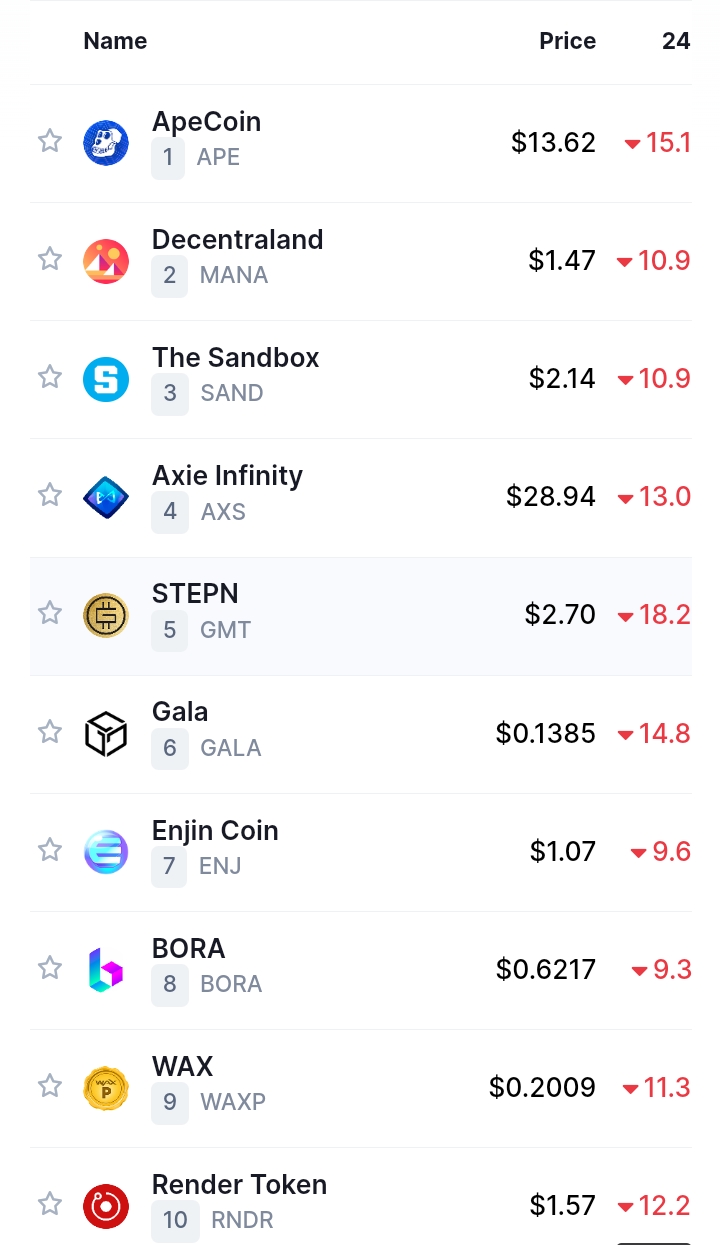
Task: Sort coins by the Name column
Action: (x=115, y=41)
